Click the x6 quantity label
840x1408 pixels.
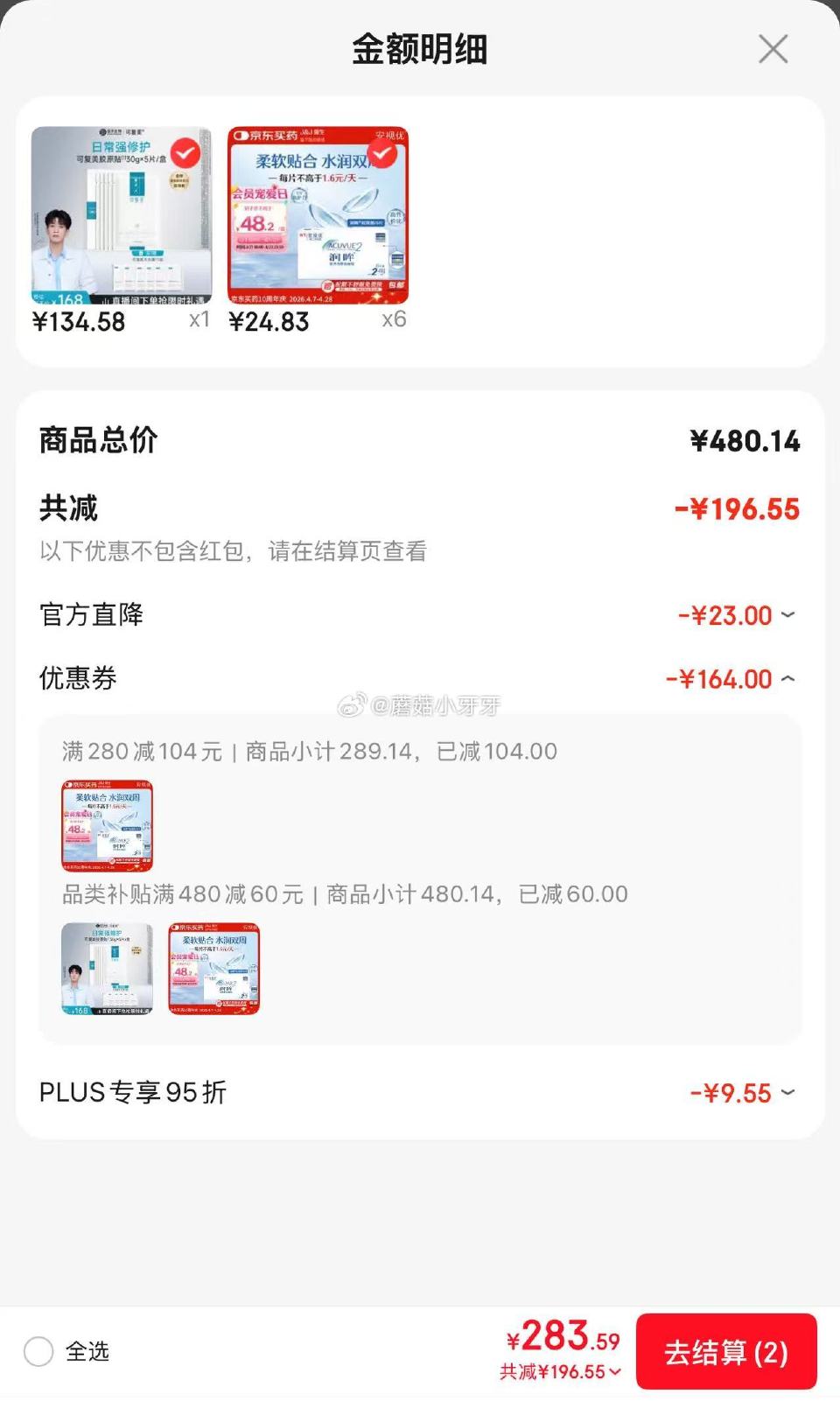(x=394, y=321)
